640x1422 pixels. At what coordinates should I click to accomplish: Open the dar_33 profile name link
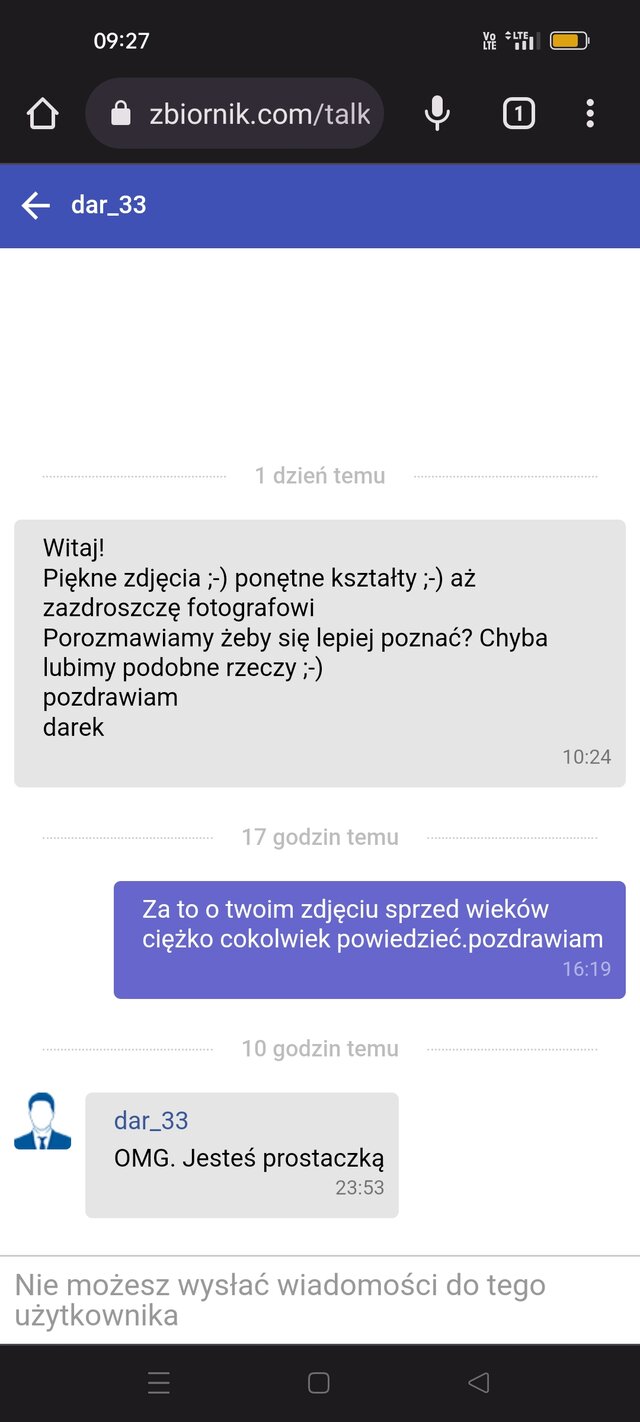click(151, 1121)
